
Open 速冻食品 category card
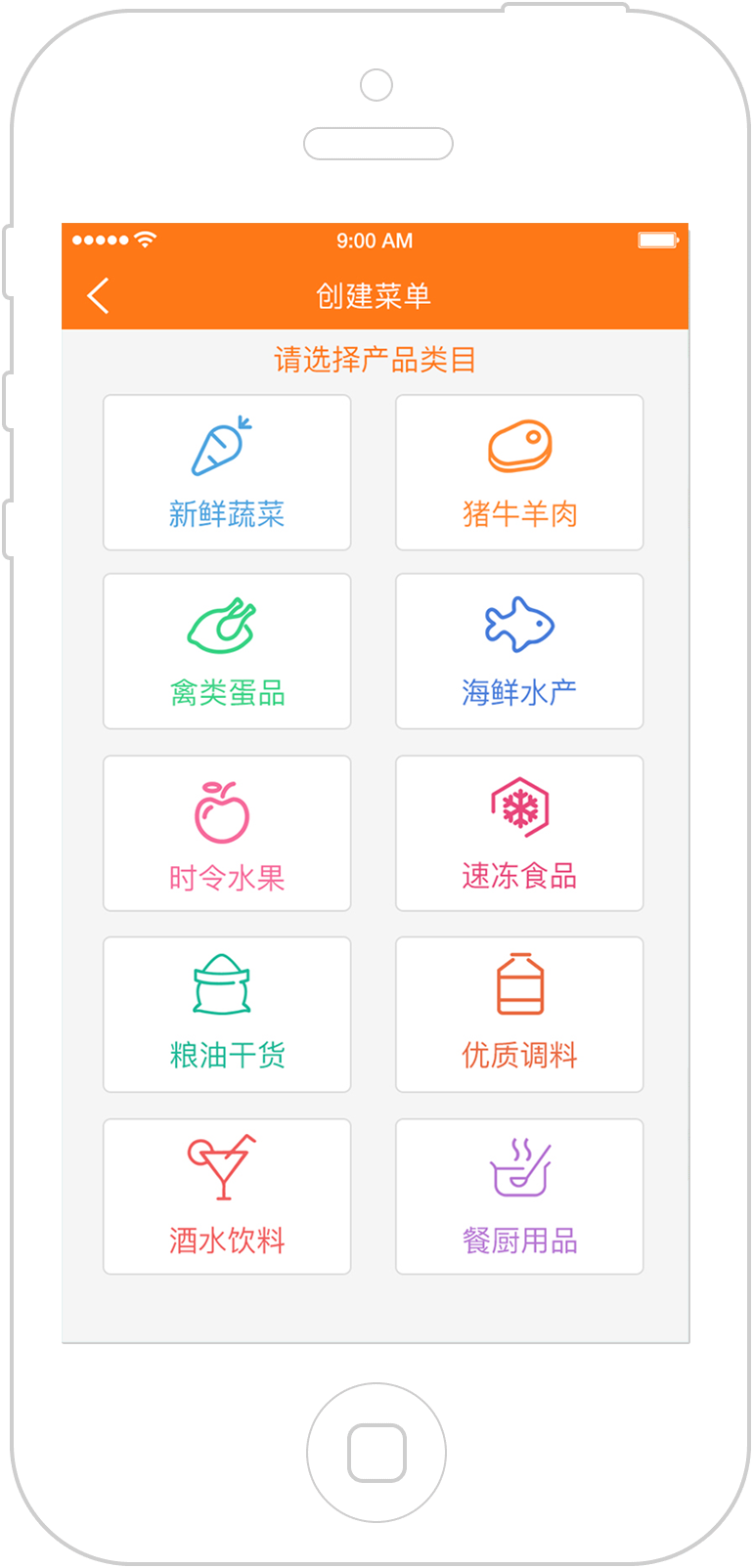pos(519,833)
